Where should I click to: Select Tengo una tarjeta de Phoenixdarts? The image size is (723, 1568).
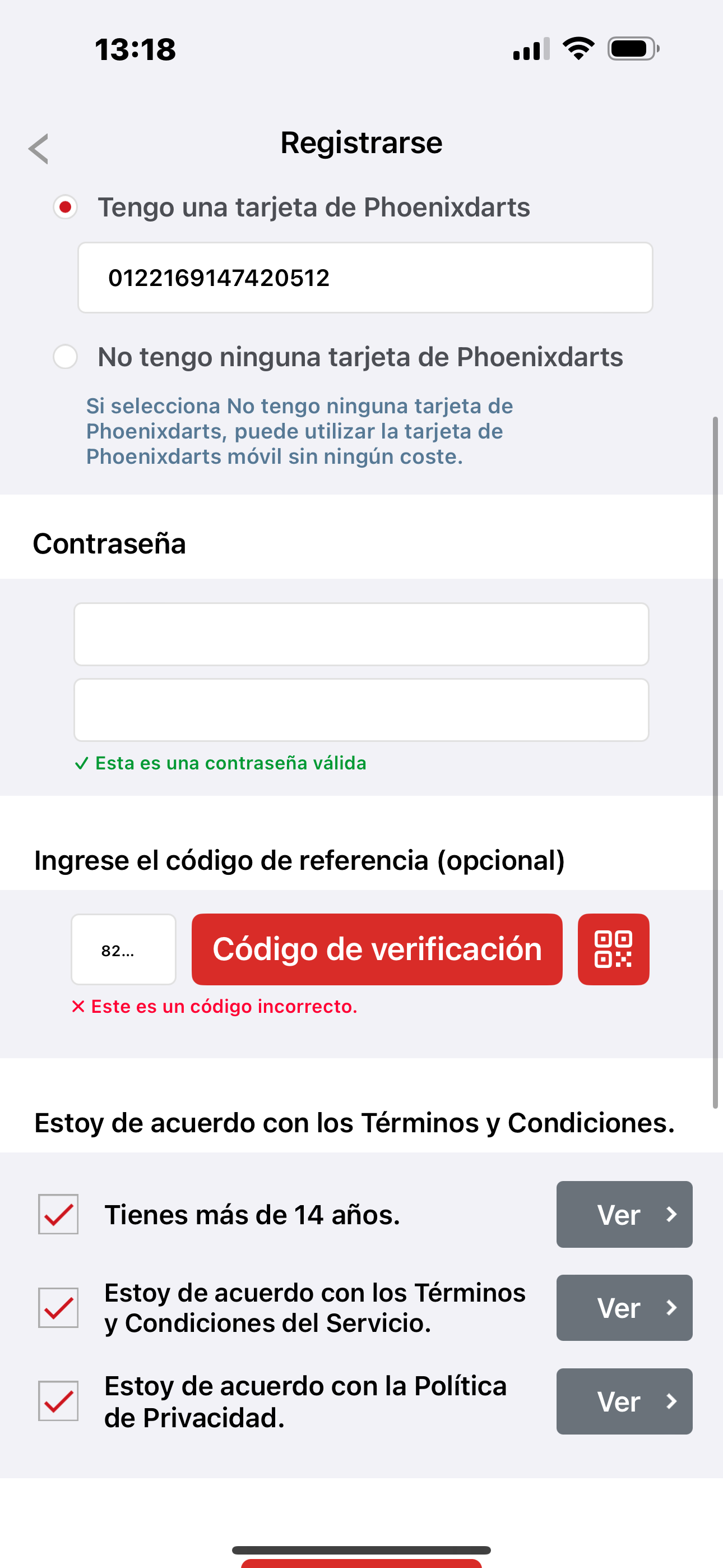[x=66, y=207]
